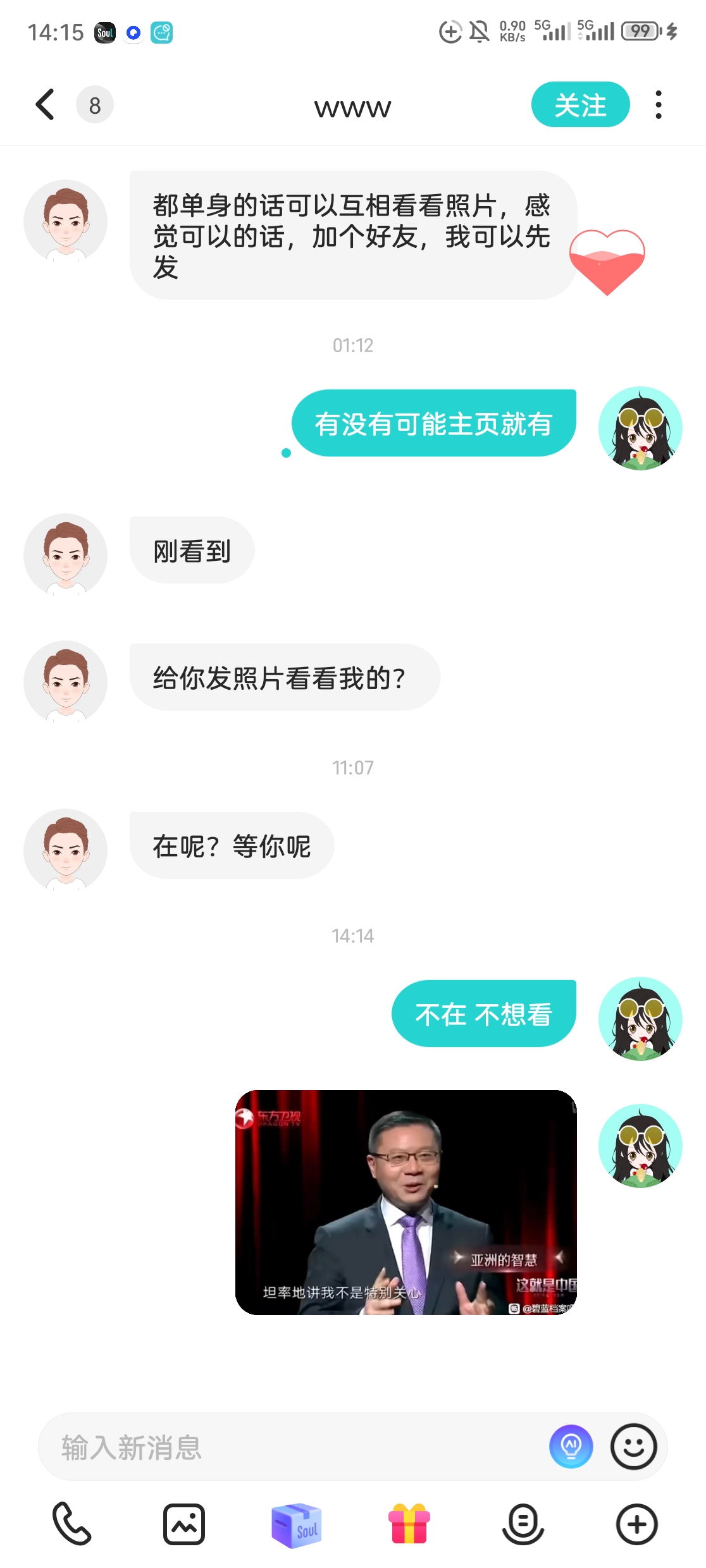Viewport: 706px width, 1568px height.
Task: Open the Soul box feature
Action: click(297, 1525)
